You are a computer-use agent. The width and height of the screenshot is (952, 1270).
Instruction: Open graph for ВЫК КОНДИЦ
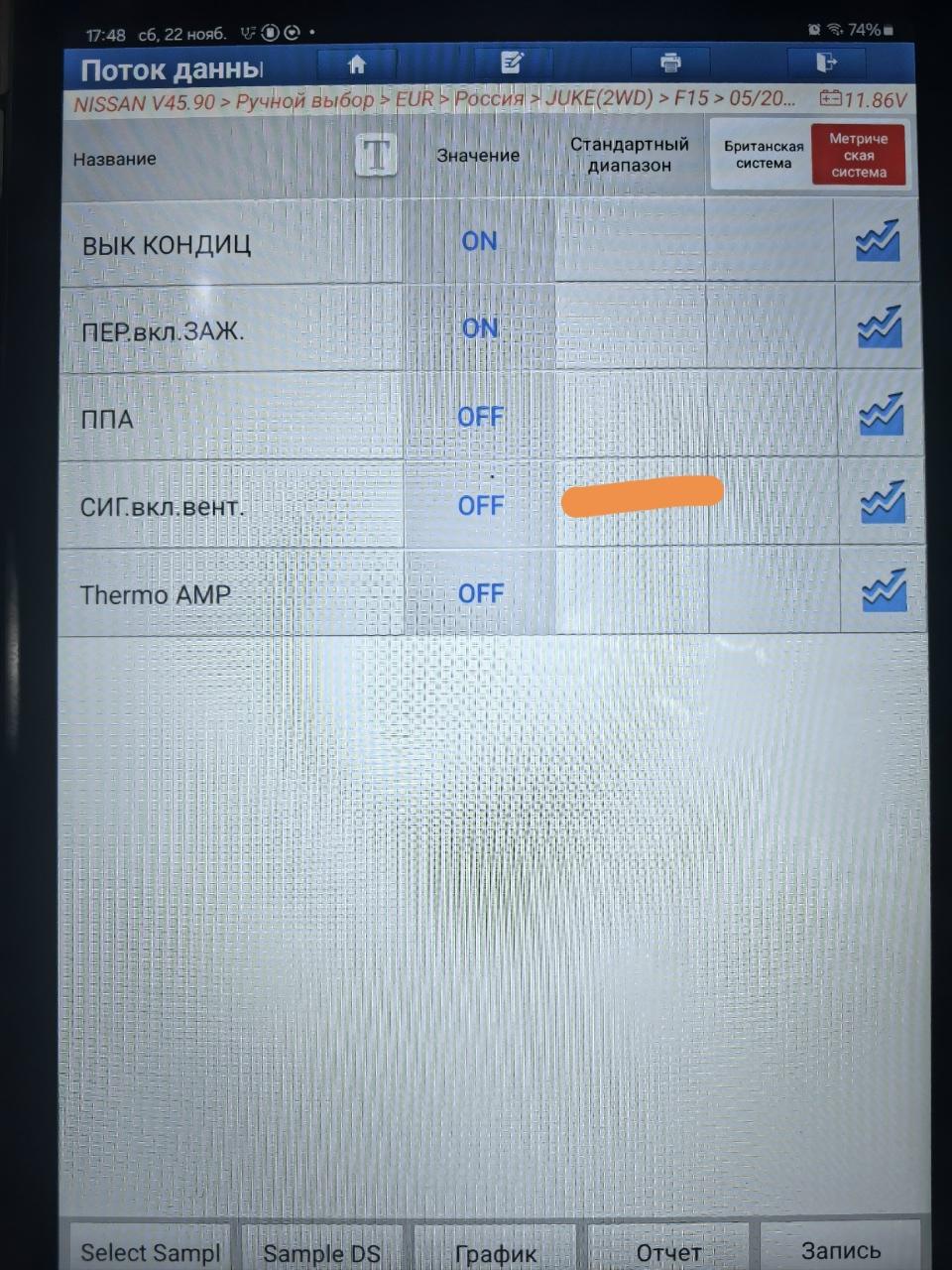(x=878, y=240)
